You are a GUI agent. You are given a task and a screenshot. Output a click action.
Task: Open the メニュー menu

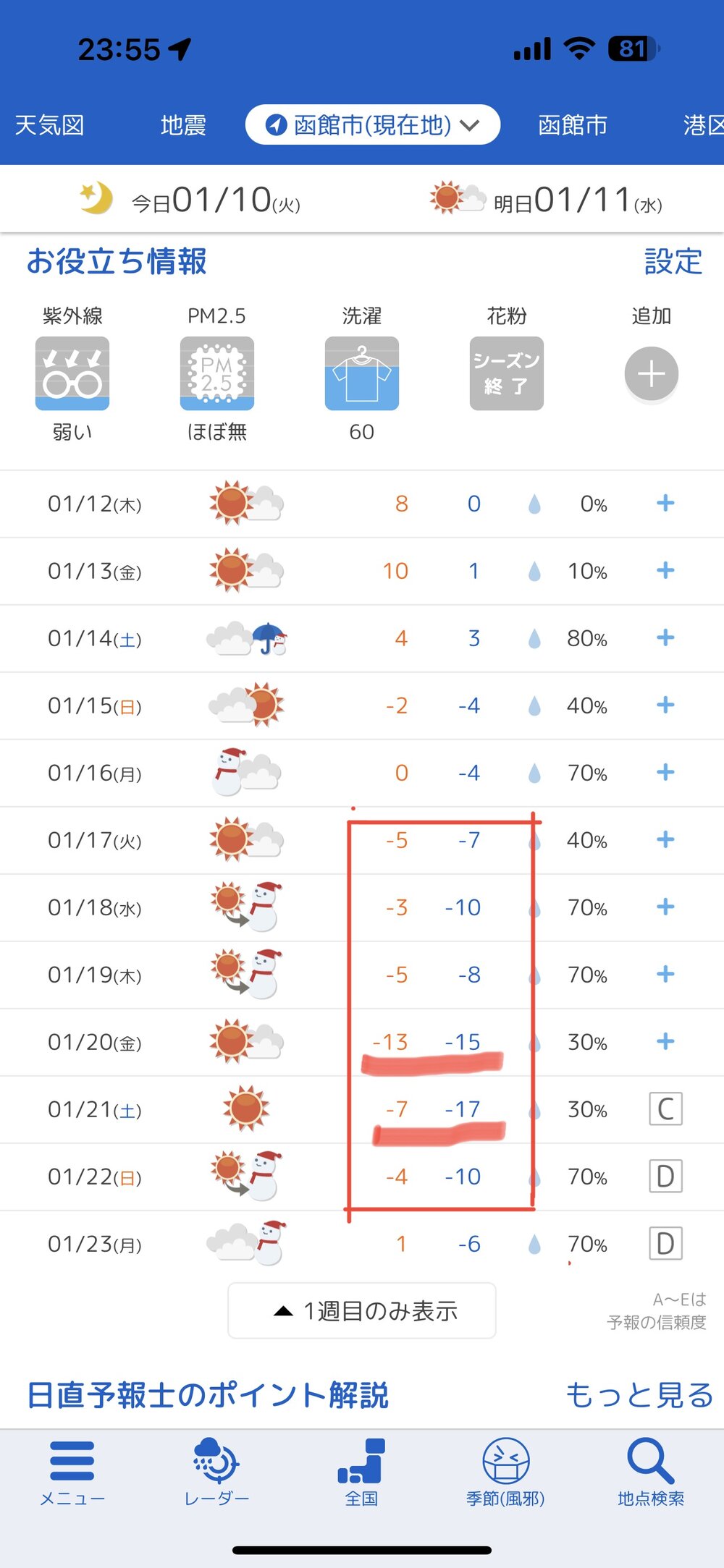pos(72,1472)
